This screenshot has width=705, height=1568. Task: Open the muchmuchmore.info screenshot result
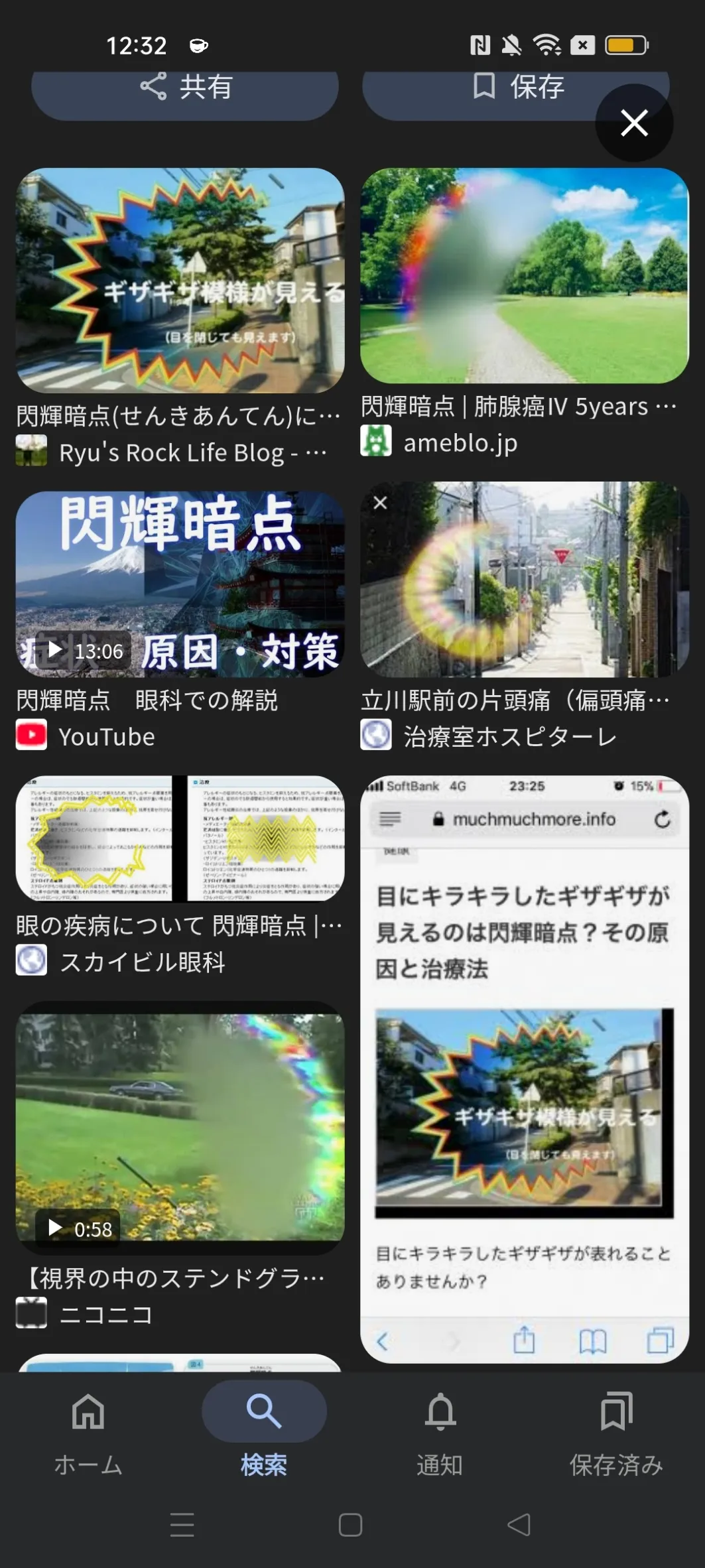[524, 1068]
